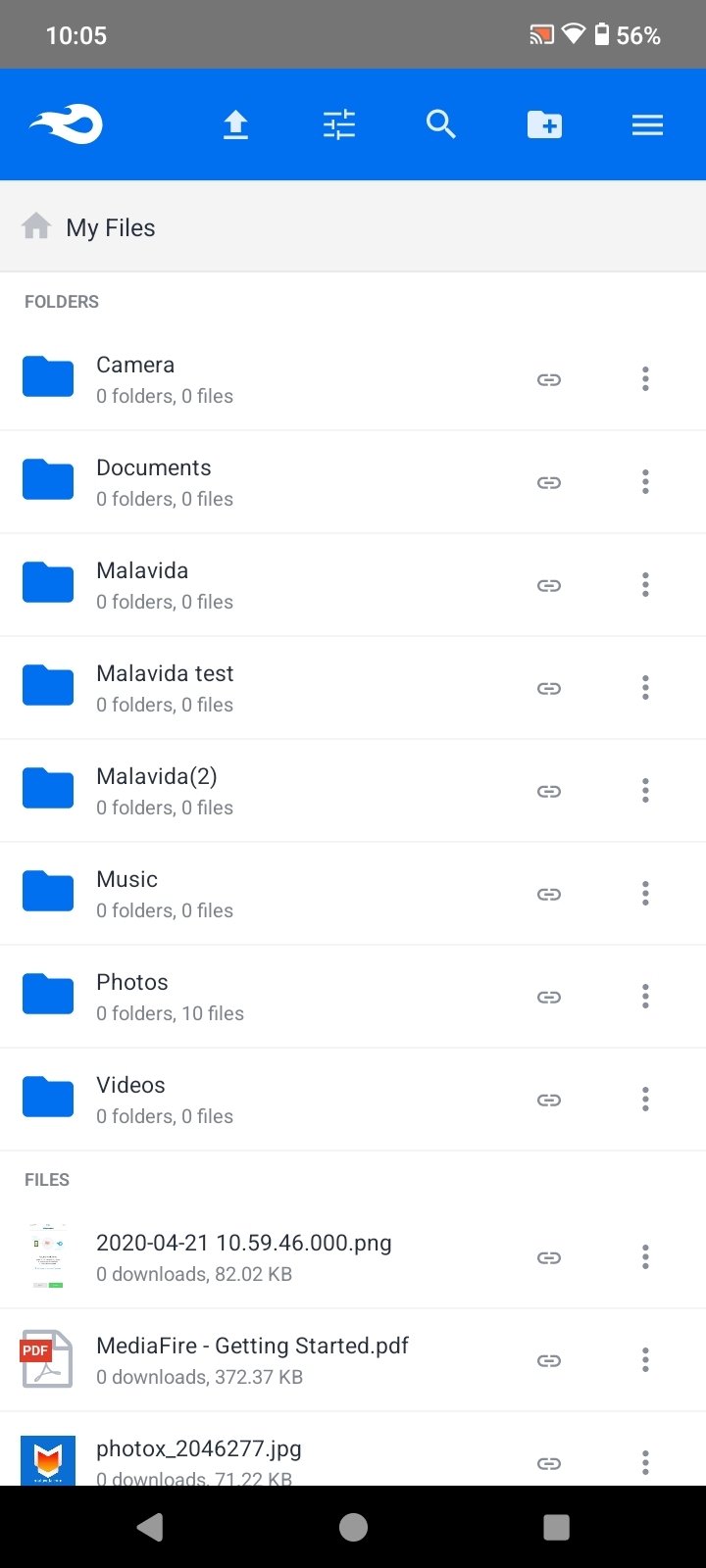
Task: Copy share link for the Malavida folder
Action: tap(549, 585)
